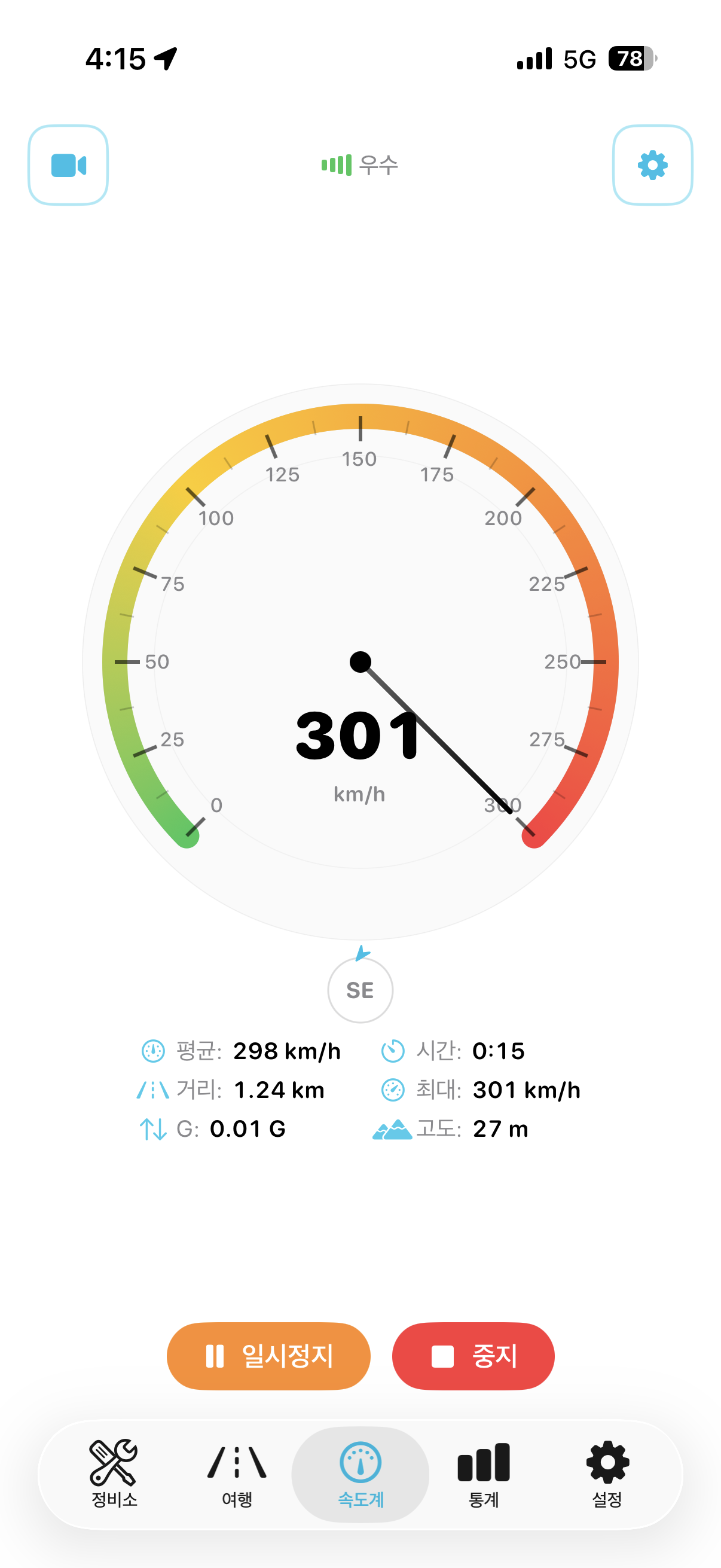Switch to the 정비소 tab

[114, 1474]
